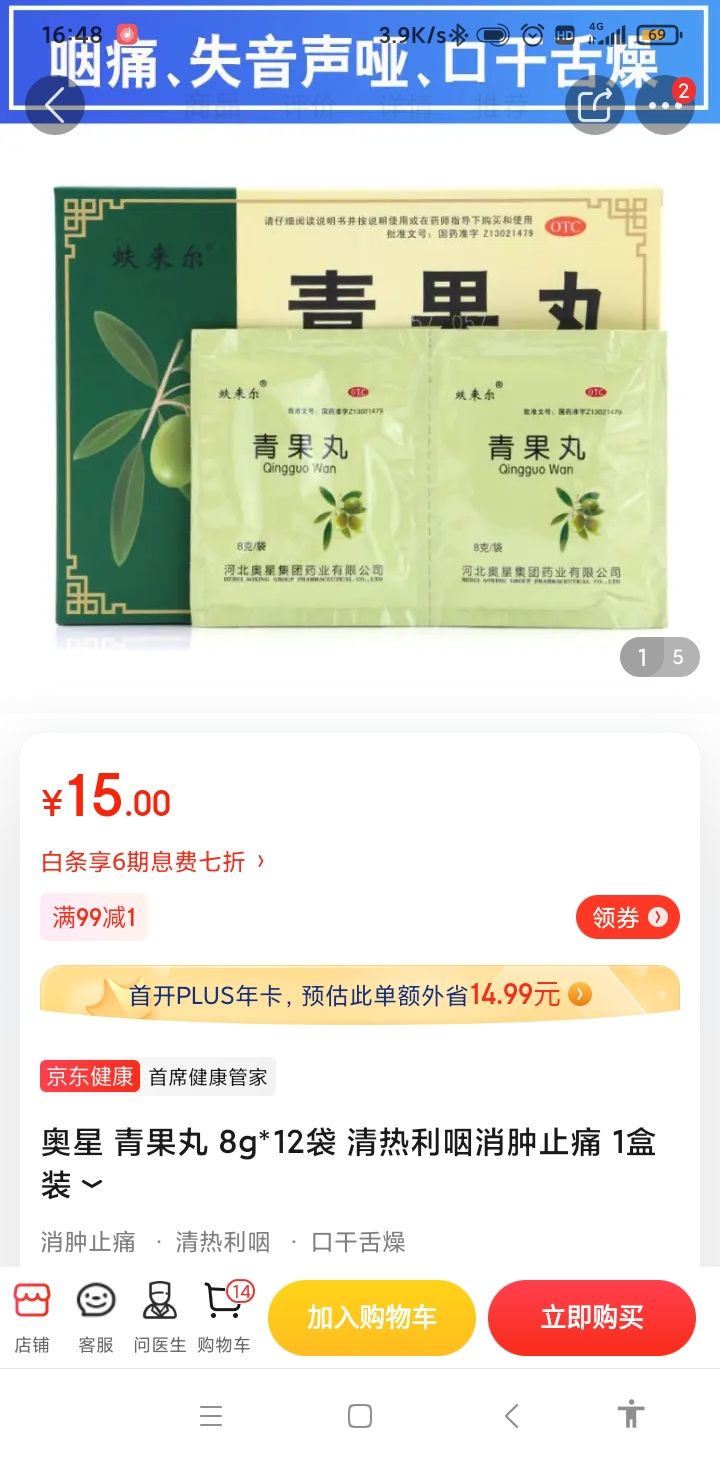Screen dimensions: 720x1464
Task: Contact 客服 customer service
Action: (x=96, y=1318)
